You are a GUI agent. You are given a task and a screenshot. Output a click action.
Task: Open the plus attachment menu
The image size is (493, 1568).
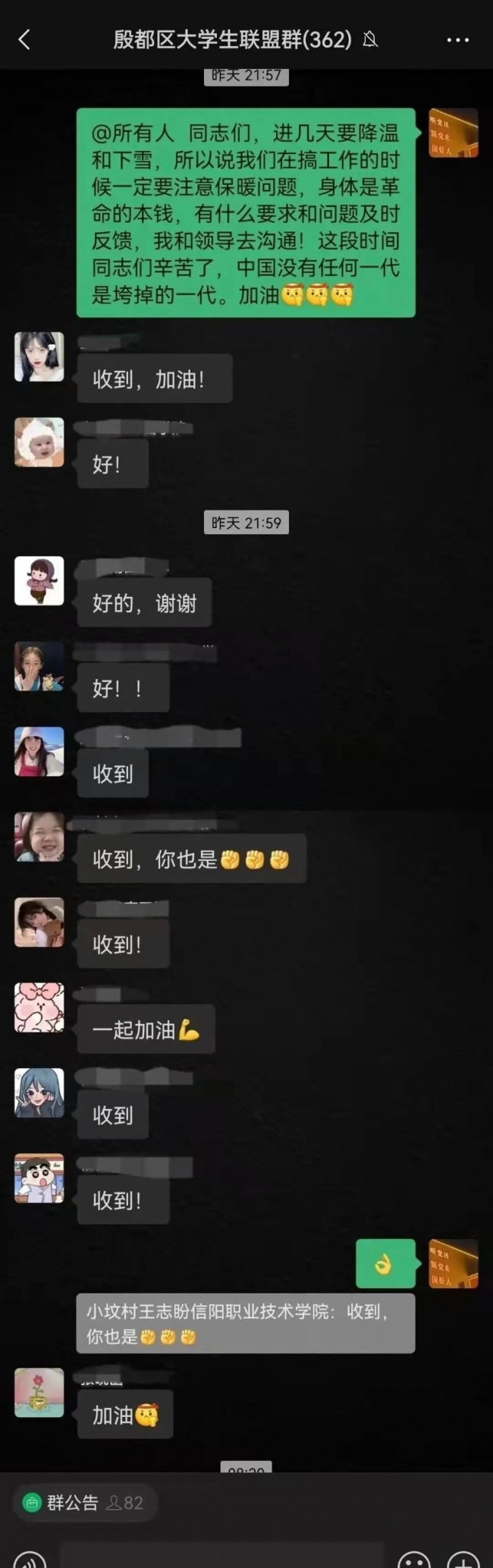point(463,1560)
